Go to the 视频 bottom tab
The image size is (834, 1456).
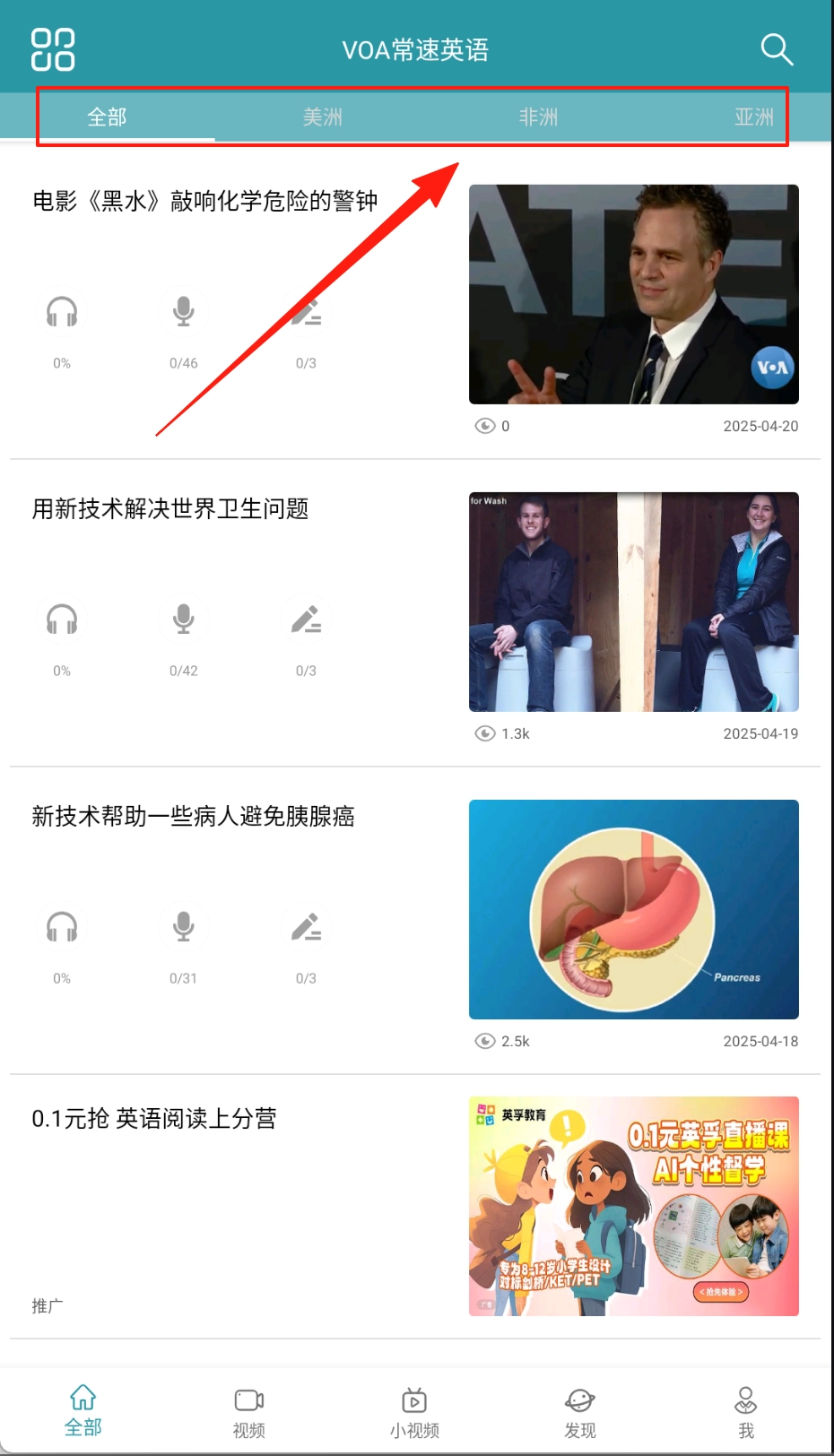[x=248, y=1411]
